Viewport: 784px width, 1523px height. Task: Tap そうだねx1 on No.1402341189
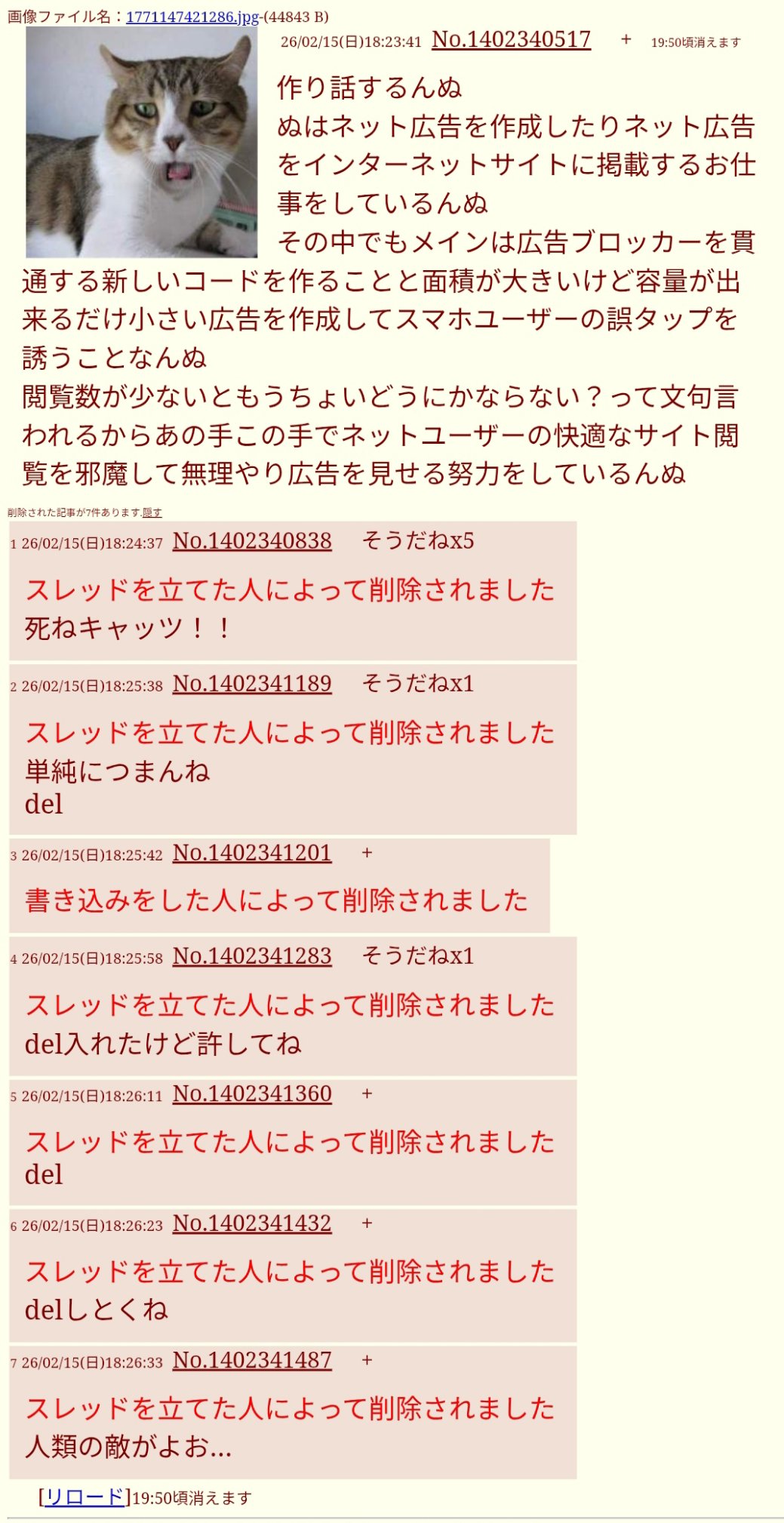[417, 684]
